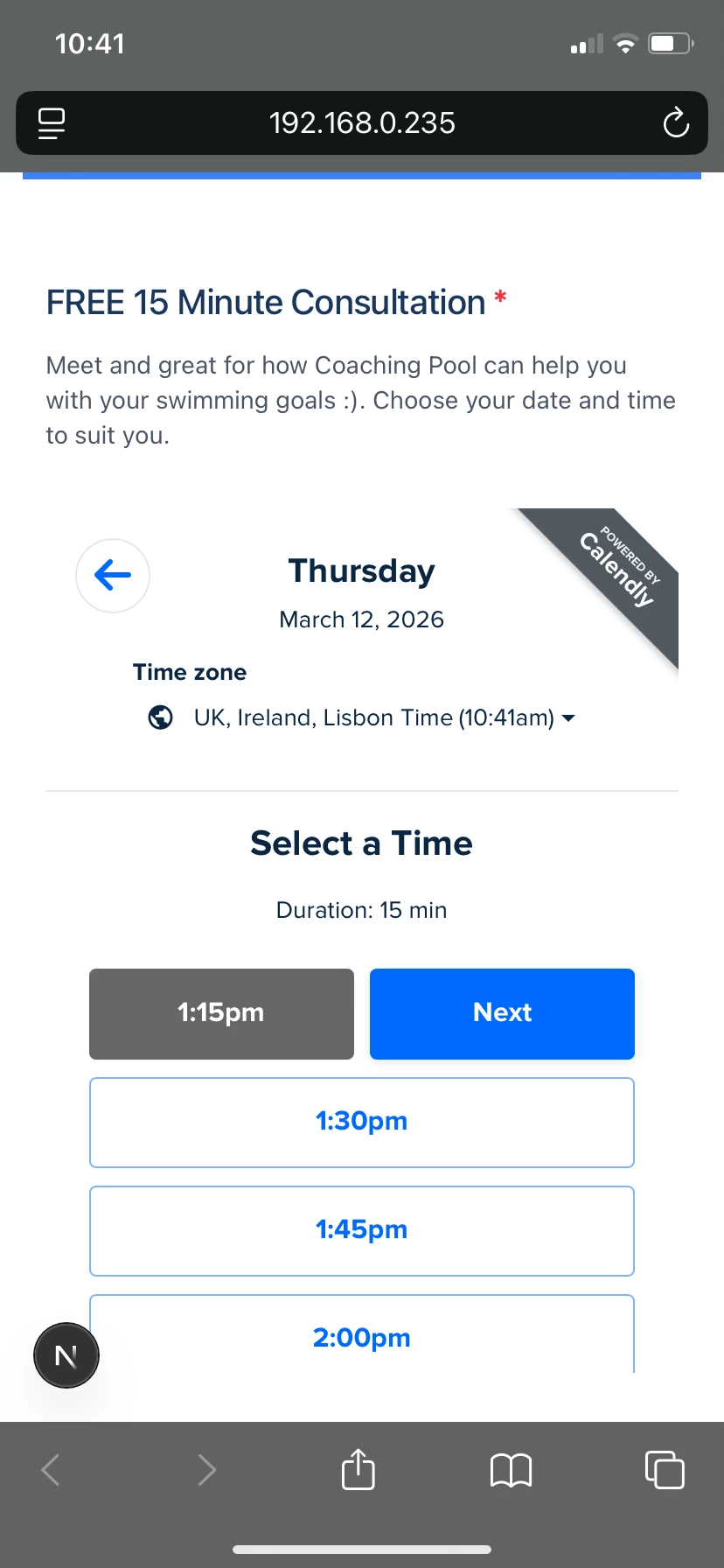Show open Safari tabs
This screenshot has width=724, height=1568.
[664, 1469]
